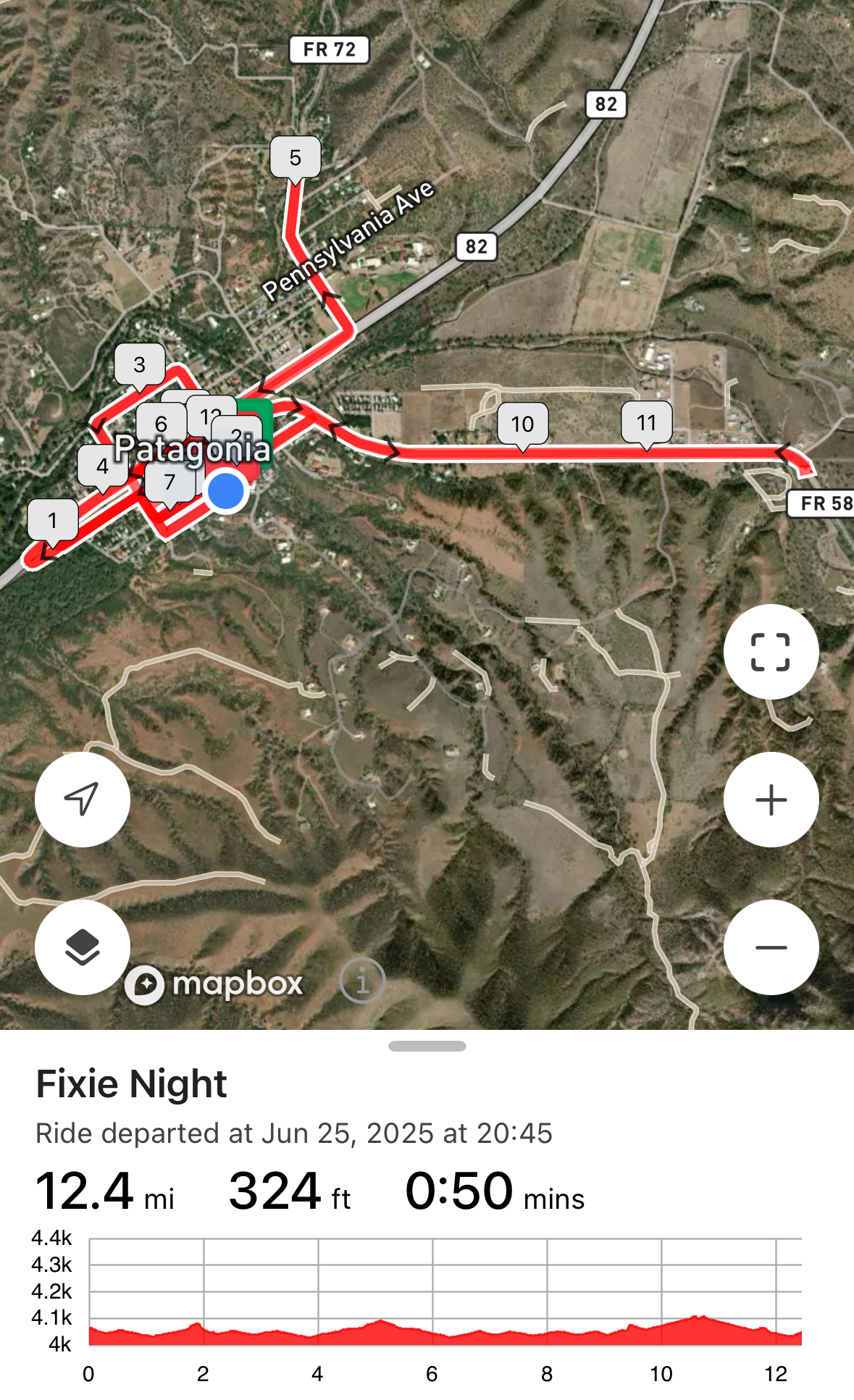
Task: Open the map layers selector
Action: click(x=83, y=947)
